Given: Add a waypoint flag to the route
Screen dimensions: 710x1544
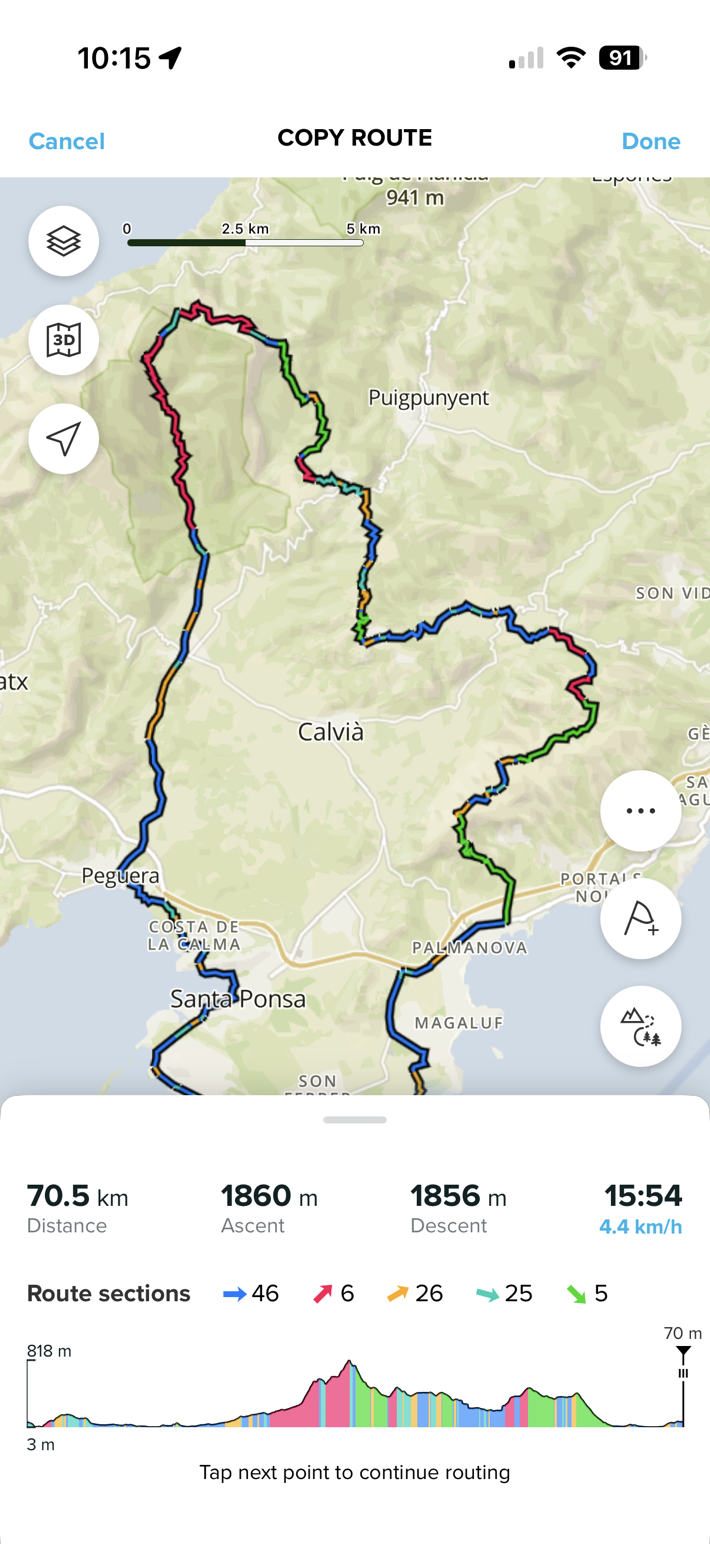Looking at the screenshot, I should (x=640, y=919).
